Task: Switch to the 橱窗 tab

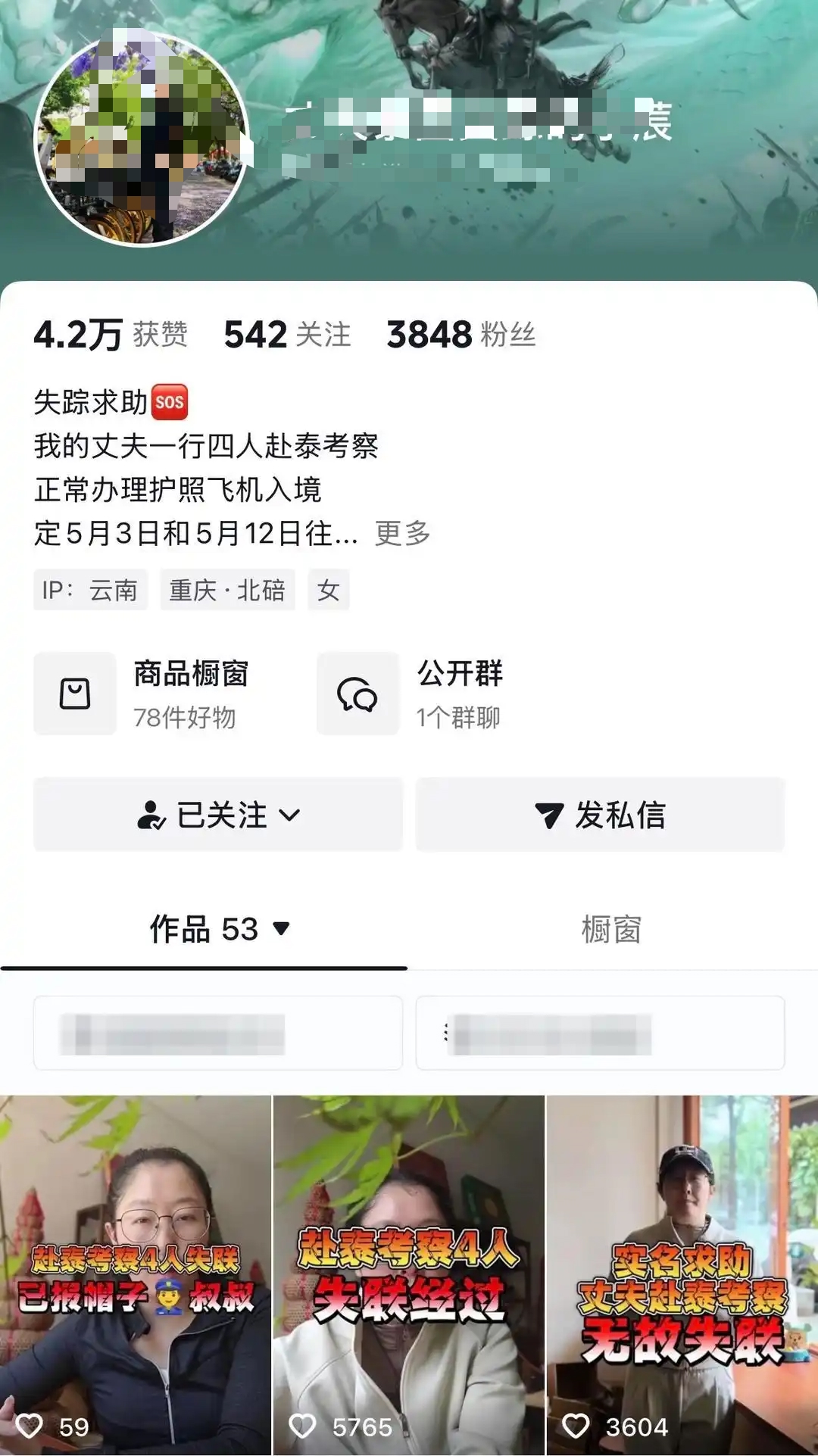Action: pos(612,929)
